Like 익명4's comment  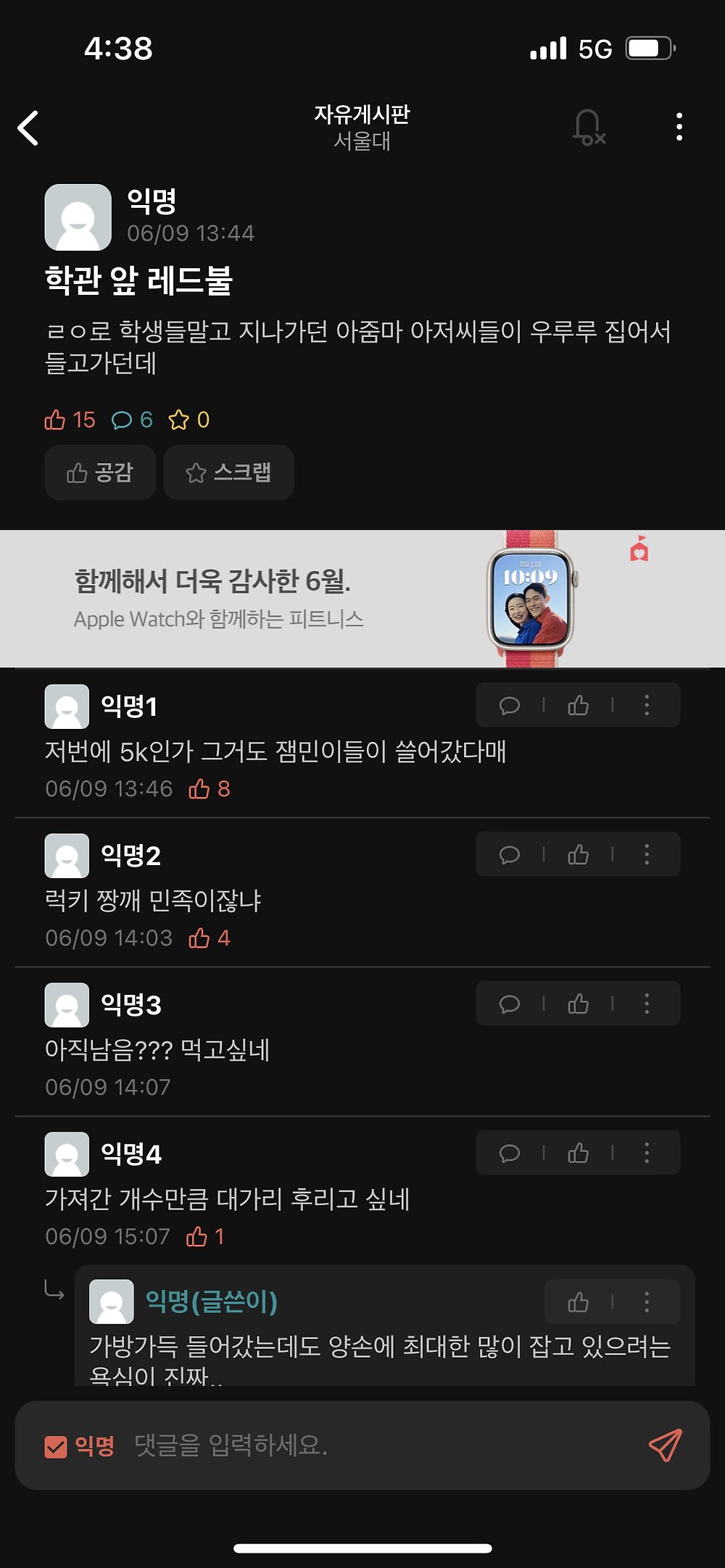(x=578, y=1153)
